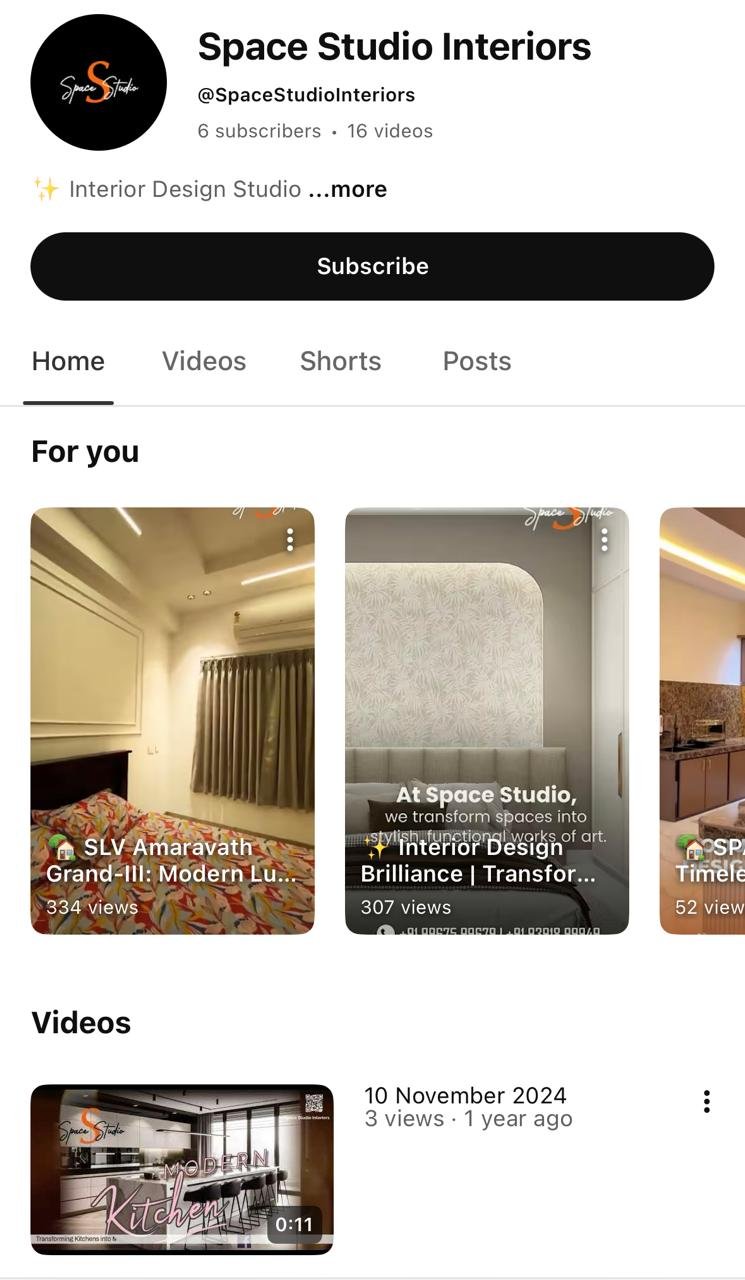This screenshot has height=1280, width=745.
Task: Open options for the 10 November 2024 video
Action: (706, 1102)
